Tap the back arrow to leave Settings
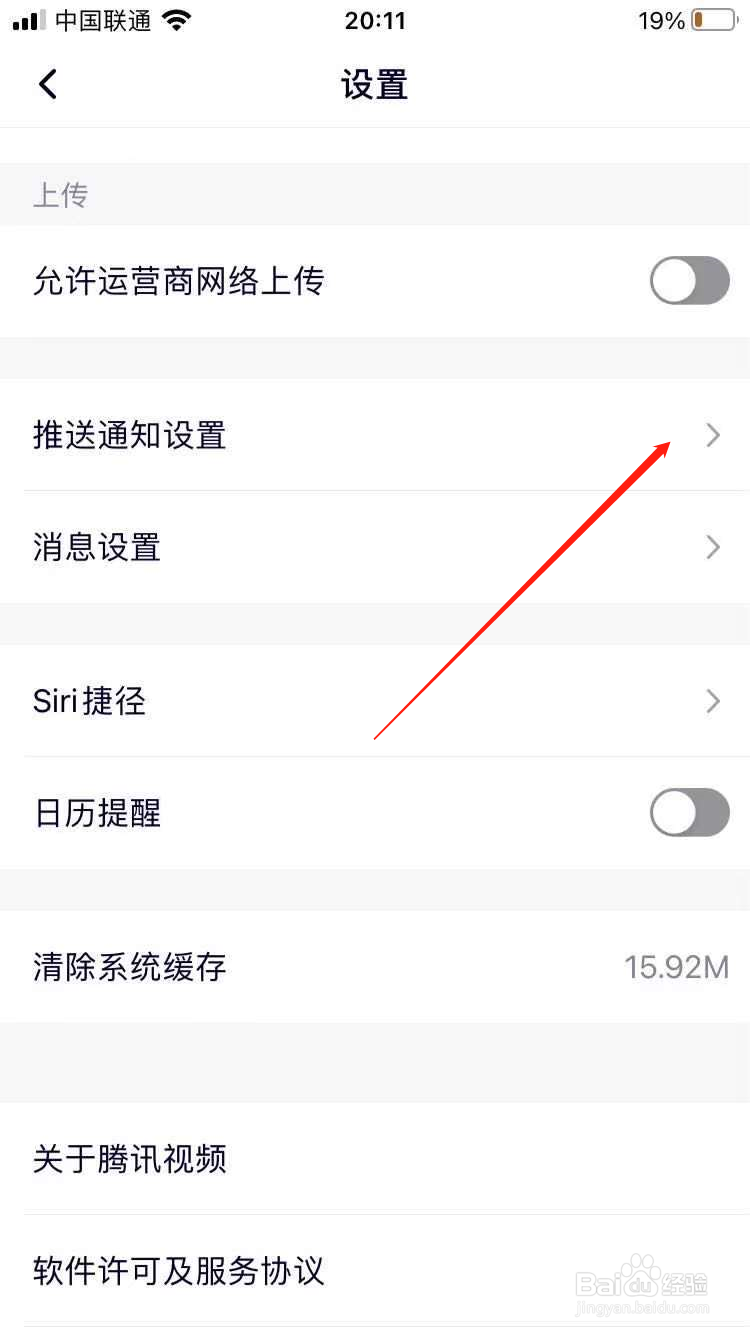Image resolution: width=750 pixels, height=1334 pixels. click(x=47, y=84)
